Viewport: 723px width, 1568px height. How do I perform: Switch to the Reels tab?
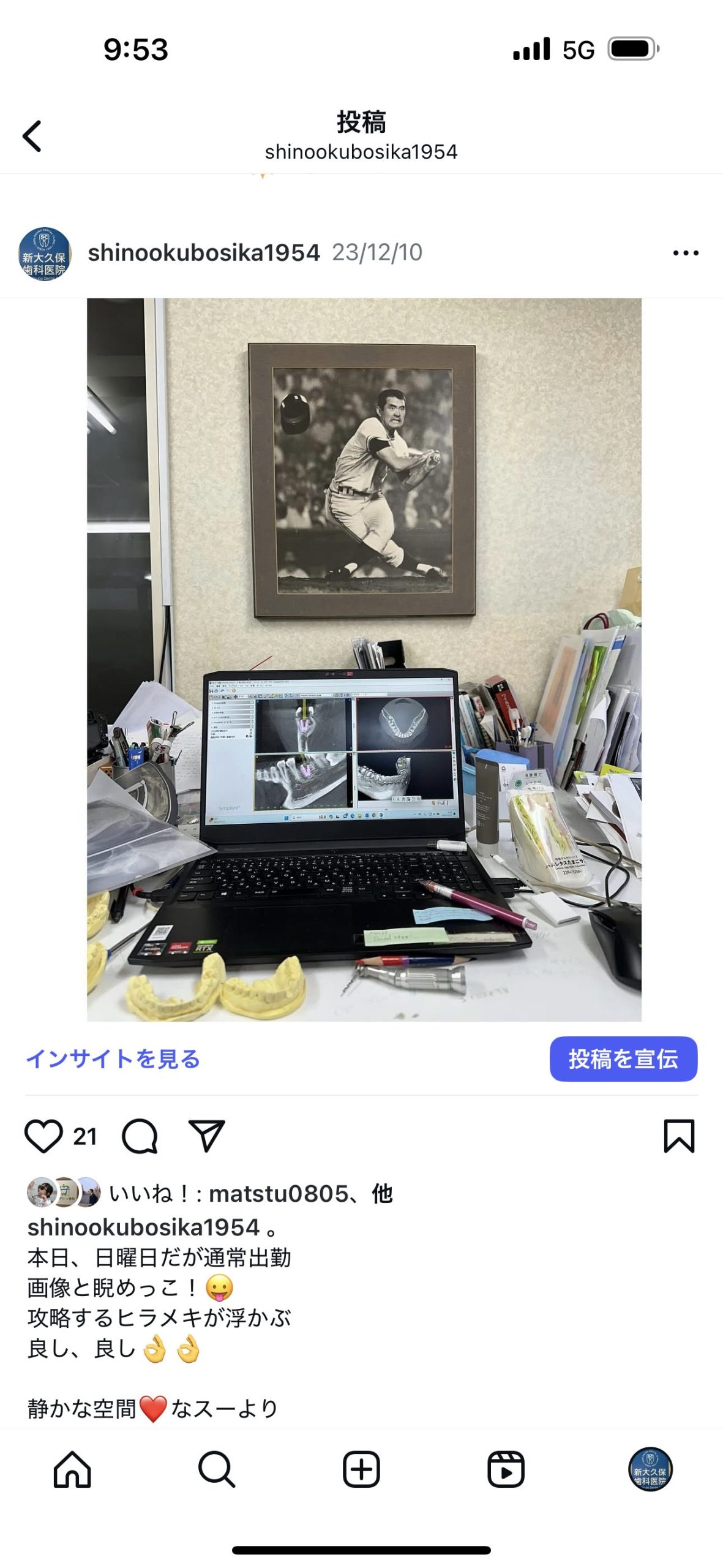(x=506, y=1469)
